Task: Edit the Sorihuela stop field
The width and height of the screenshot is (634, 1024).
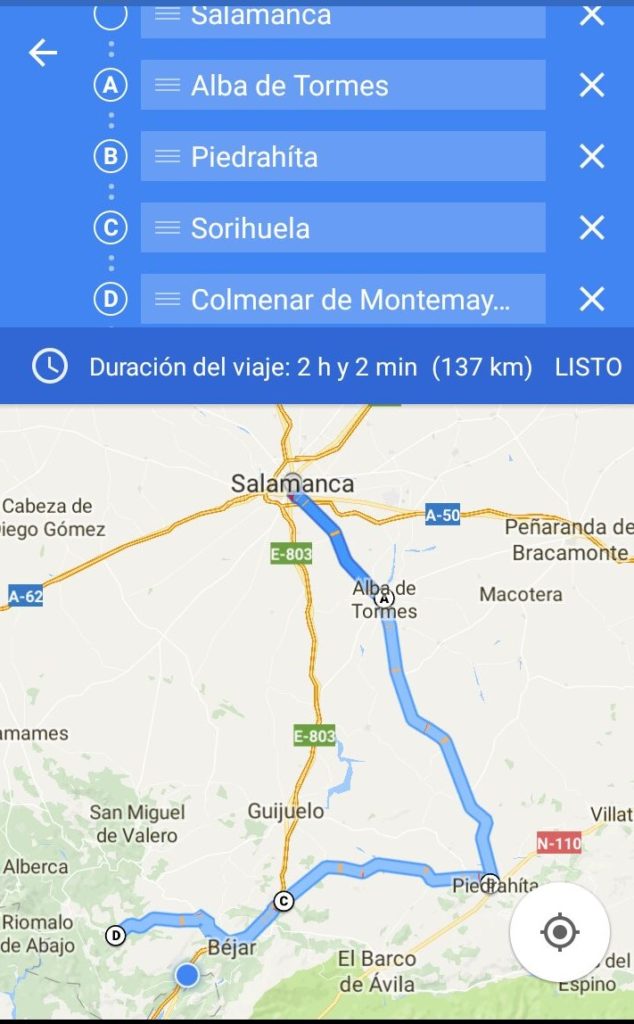Action: 343,228
